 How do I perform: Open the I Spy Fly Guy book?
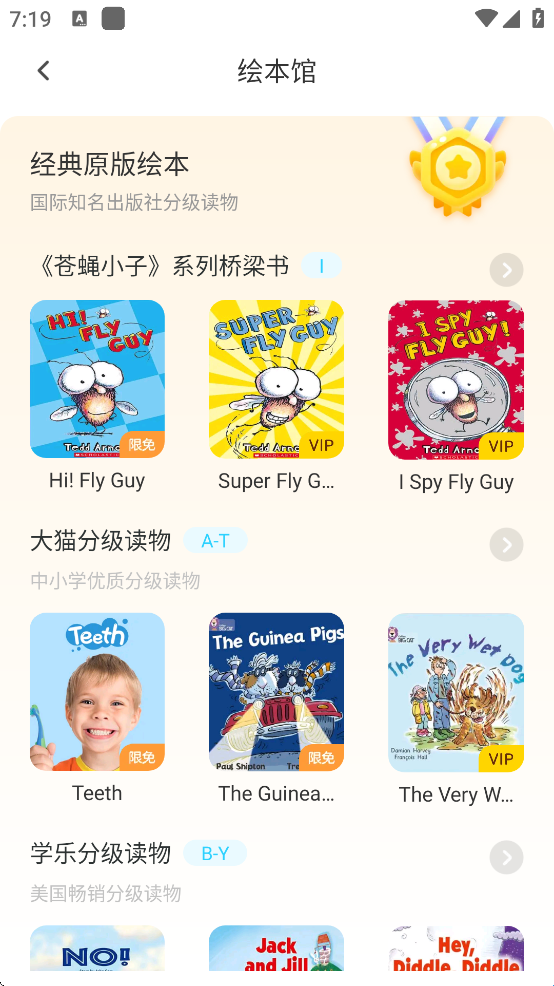pos(456,379)
